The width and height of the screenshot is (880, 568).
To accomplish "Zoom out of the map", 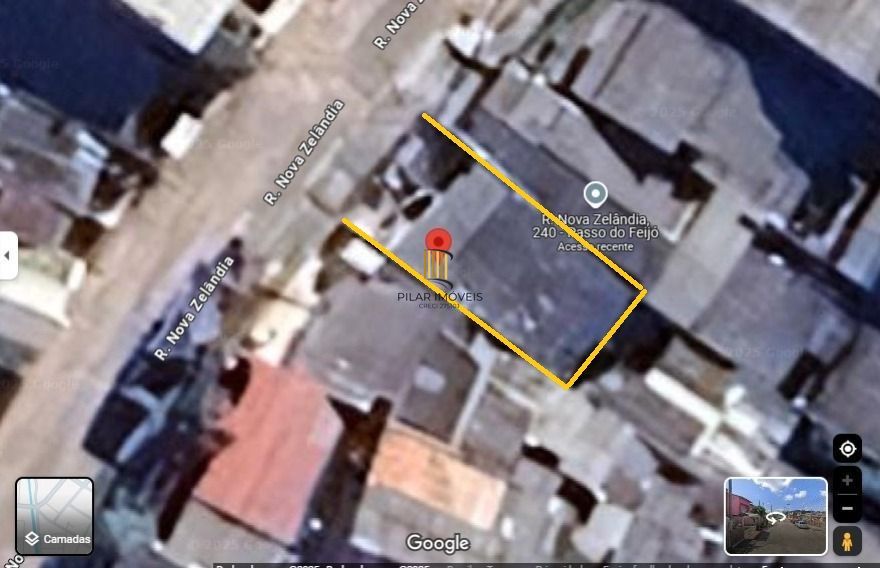I will (x=847, y=508).
